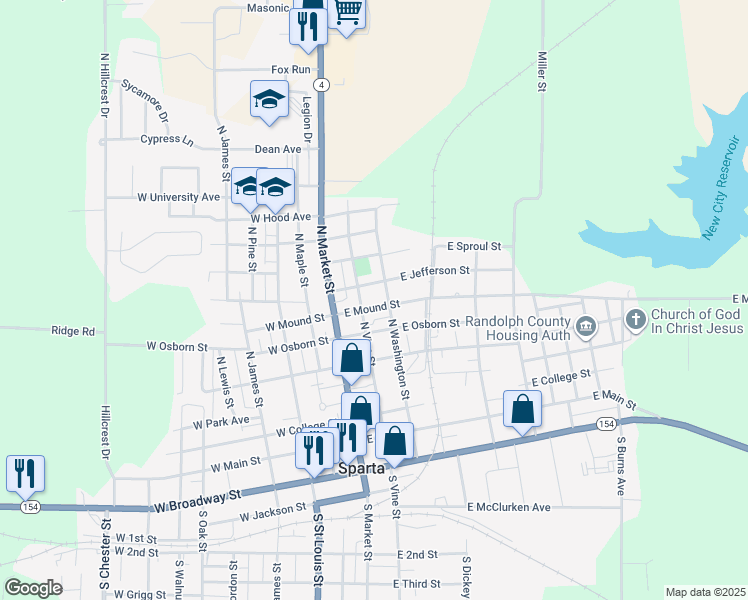Open the shopping bag marker at W Osborn St

click(x=352, y=358)
